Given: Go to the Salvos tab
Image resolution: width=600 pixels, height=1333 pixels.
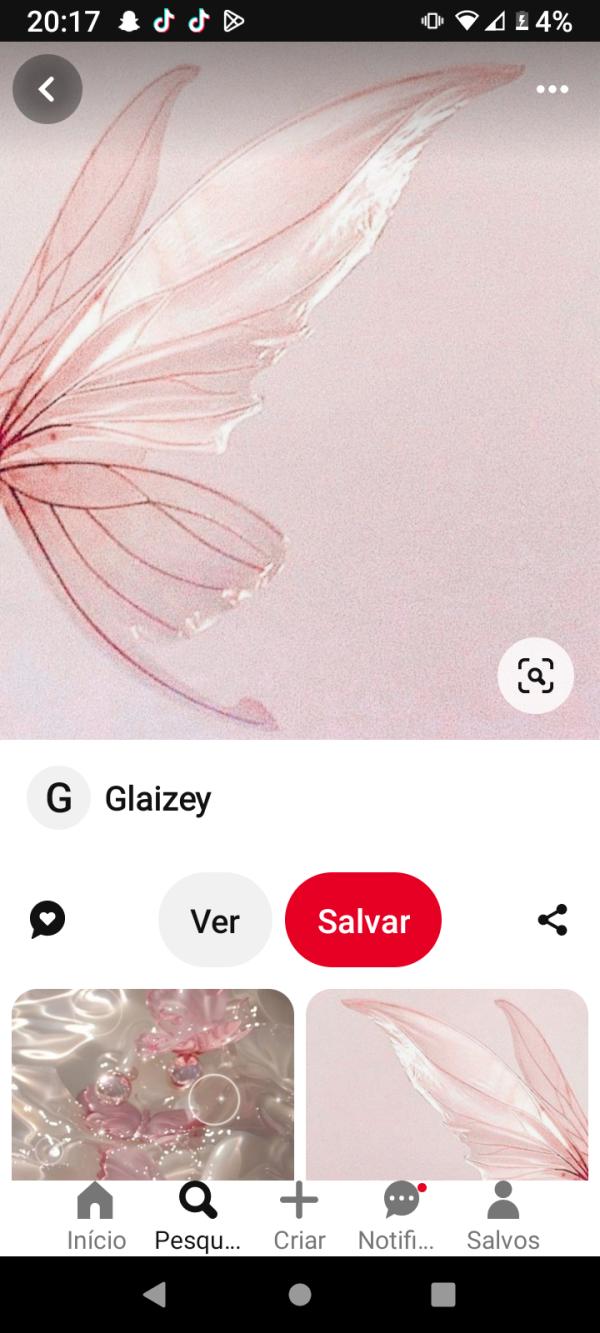Looking at the screenshot, I should tap(503, 1216).
